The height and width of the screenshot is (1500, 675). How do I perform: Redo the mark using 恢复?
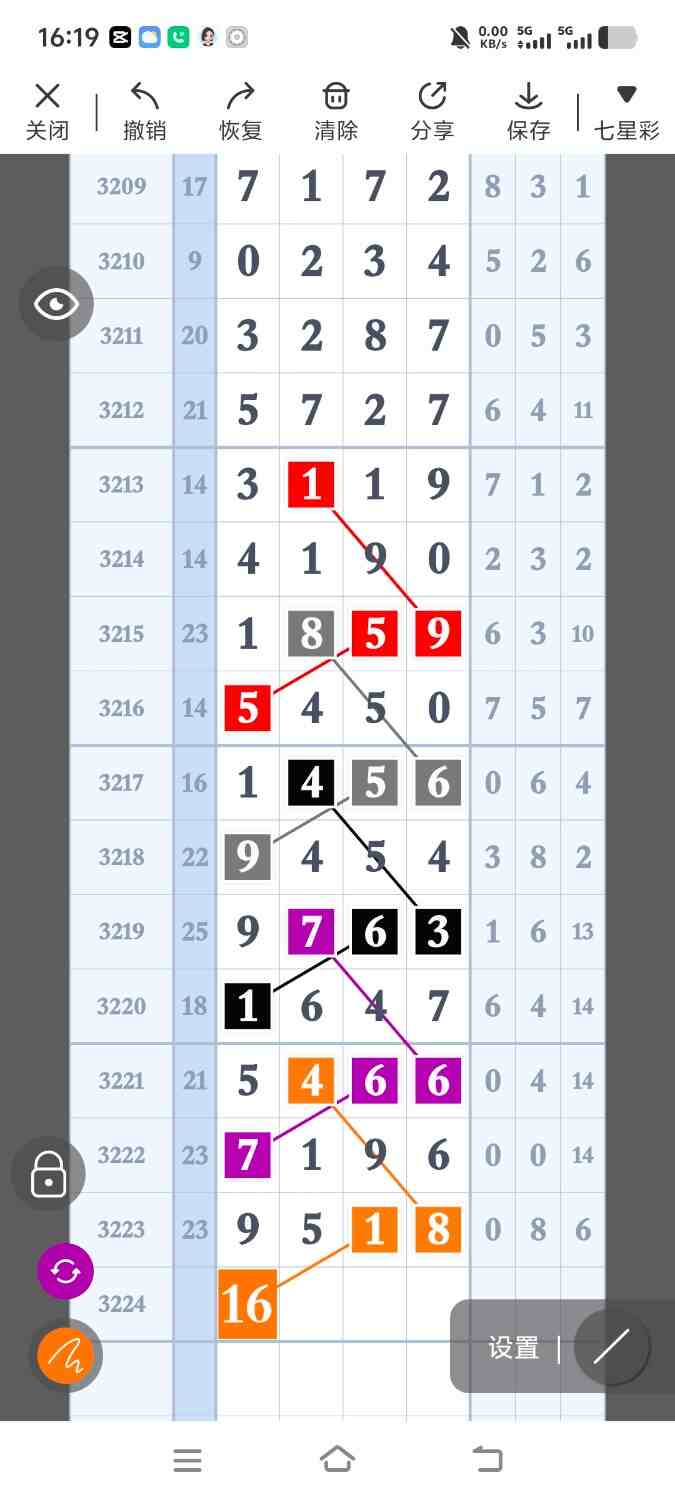point(240,111)
